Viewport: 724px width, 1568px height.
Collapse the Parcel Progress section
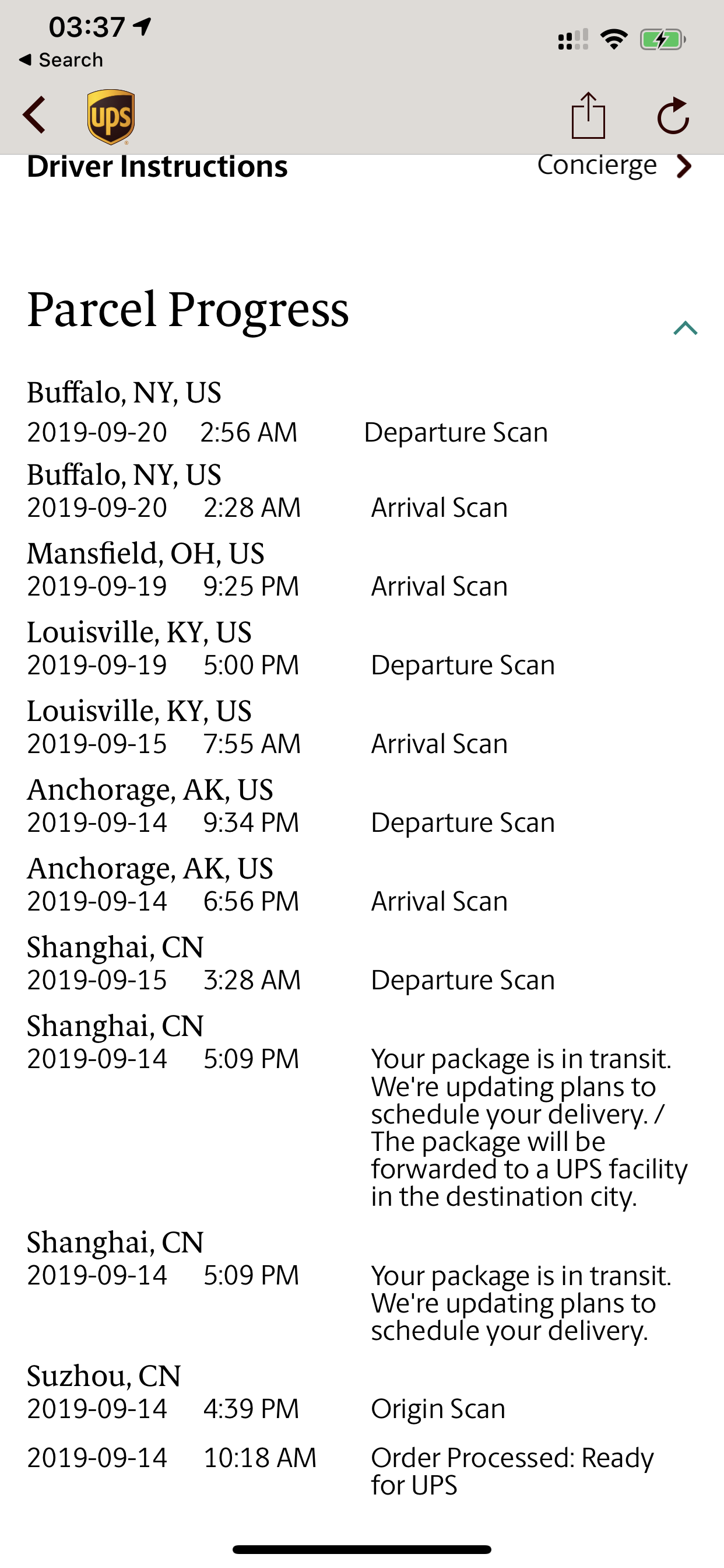click(685, 328)
